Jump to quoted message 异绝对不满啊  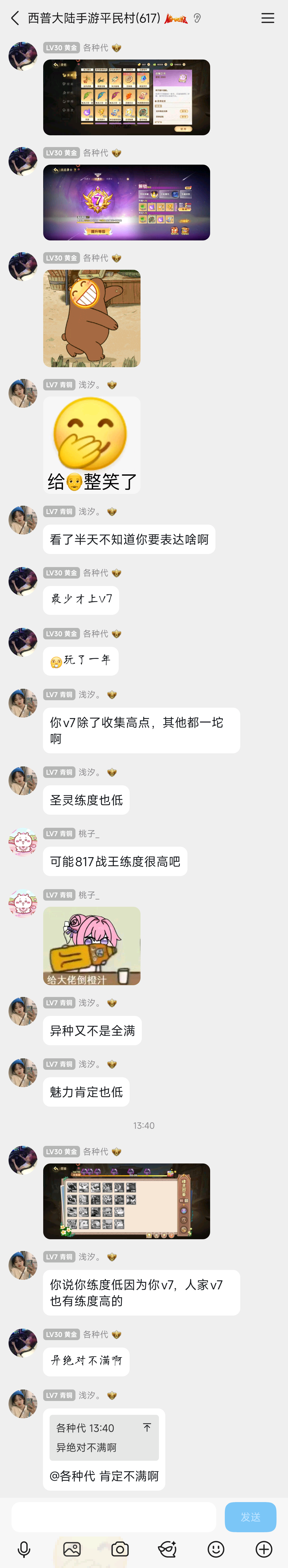pyautogui.click(x=104, y=1437)
